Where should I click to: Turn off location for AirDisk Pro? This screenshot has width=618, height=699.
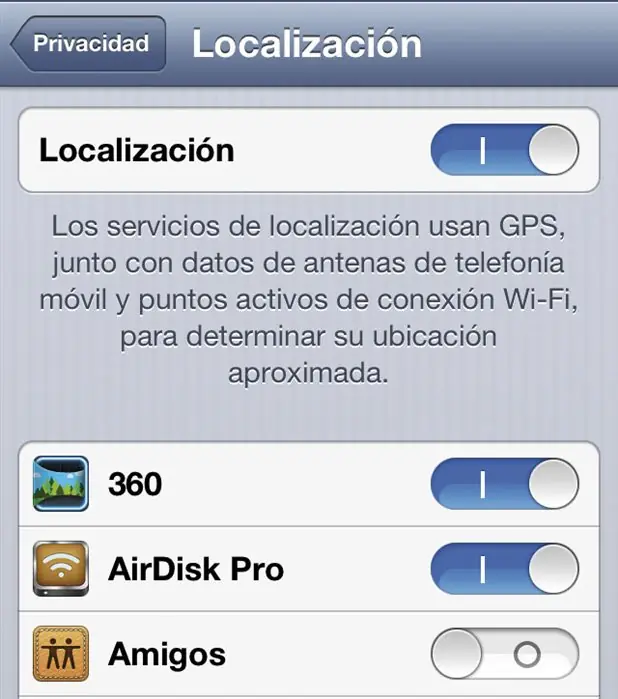504,569
